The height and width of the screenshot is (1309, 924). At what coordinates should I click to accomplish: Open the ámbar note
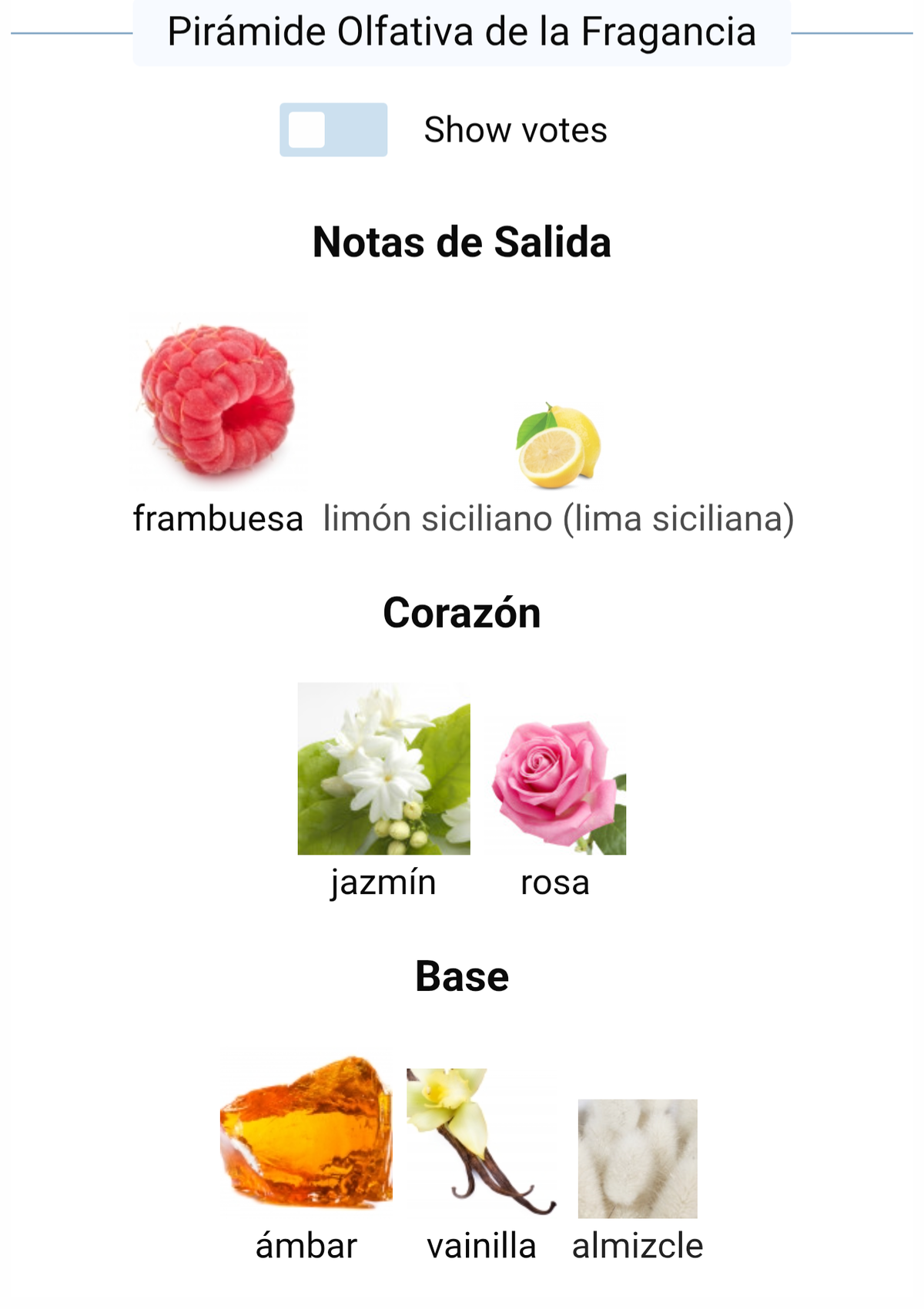(306, 1130)
